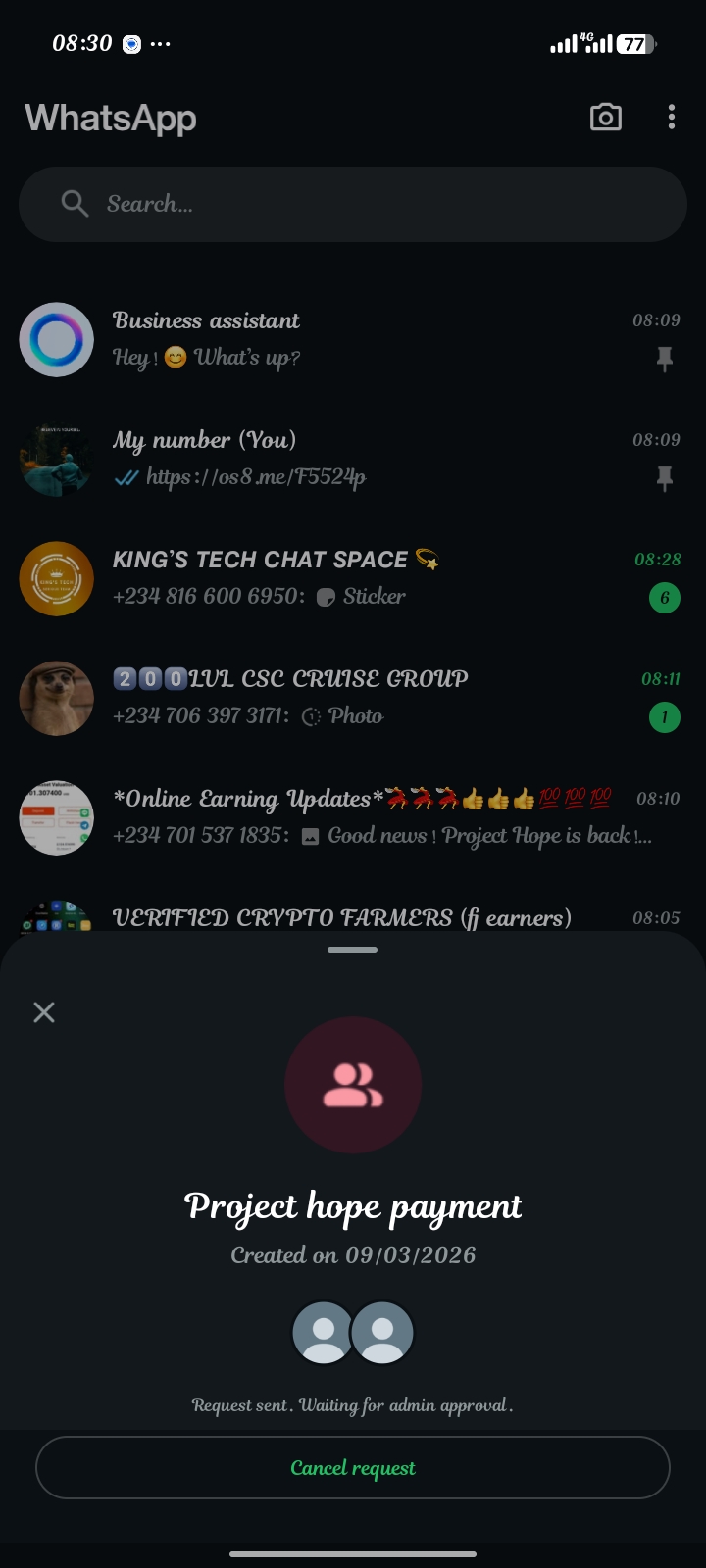Open the overflow menu
The image size is (706, 1568).
click(x=672, y=118)
